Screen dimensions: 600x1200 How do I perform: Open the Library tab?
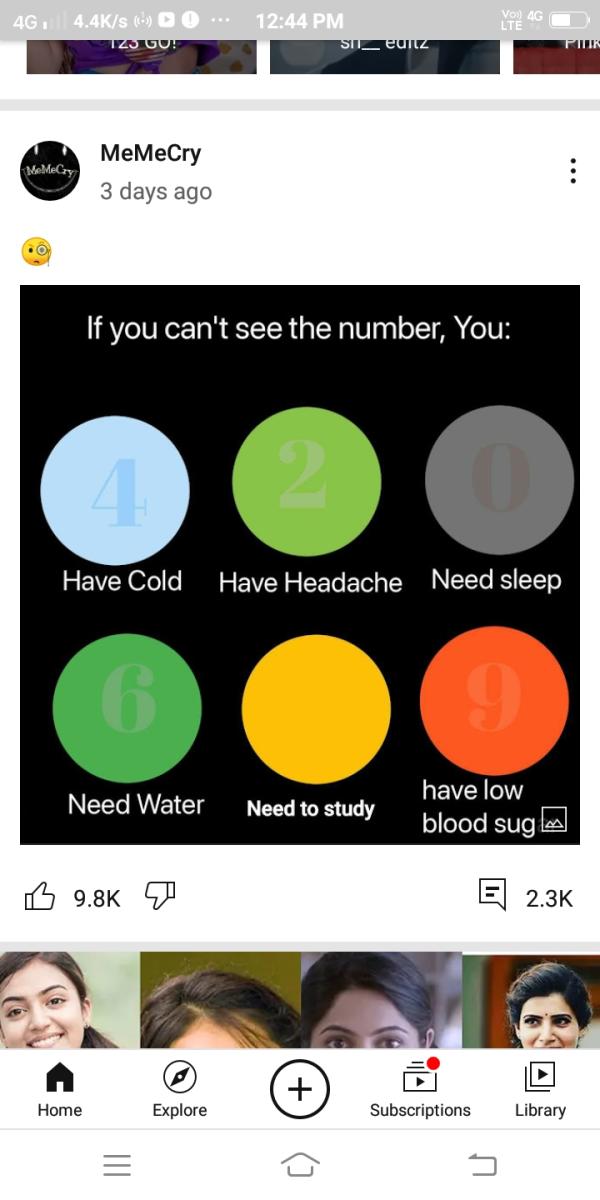(x=540, y=1090)
